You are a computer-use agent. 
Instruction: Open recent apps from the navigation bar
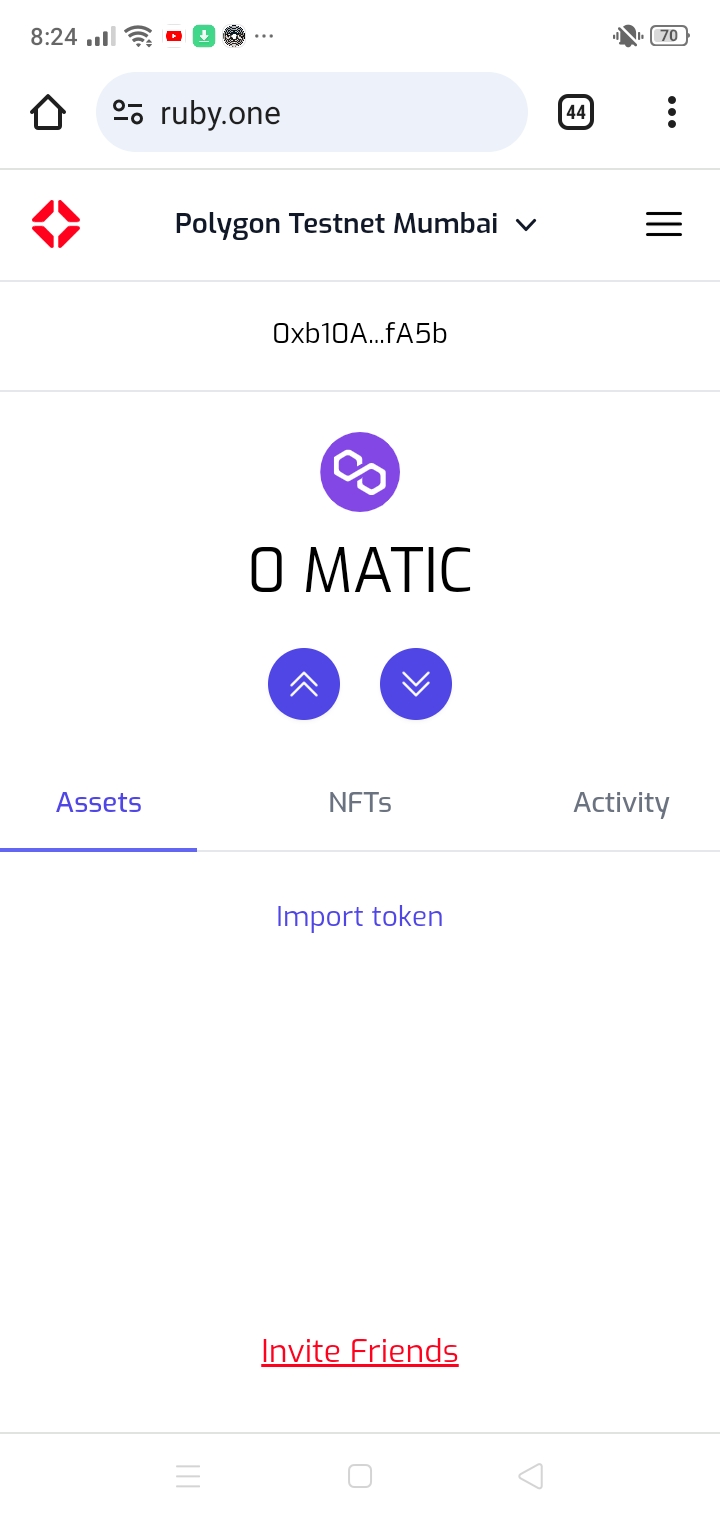pyautogui.click(x=188, y=1476)
